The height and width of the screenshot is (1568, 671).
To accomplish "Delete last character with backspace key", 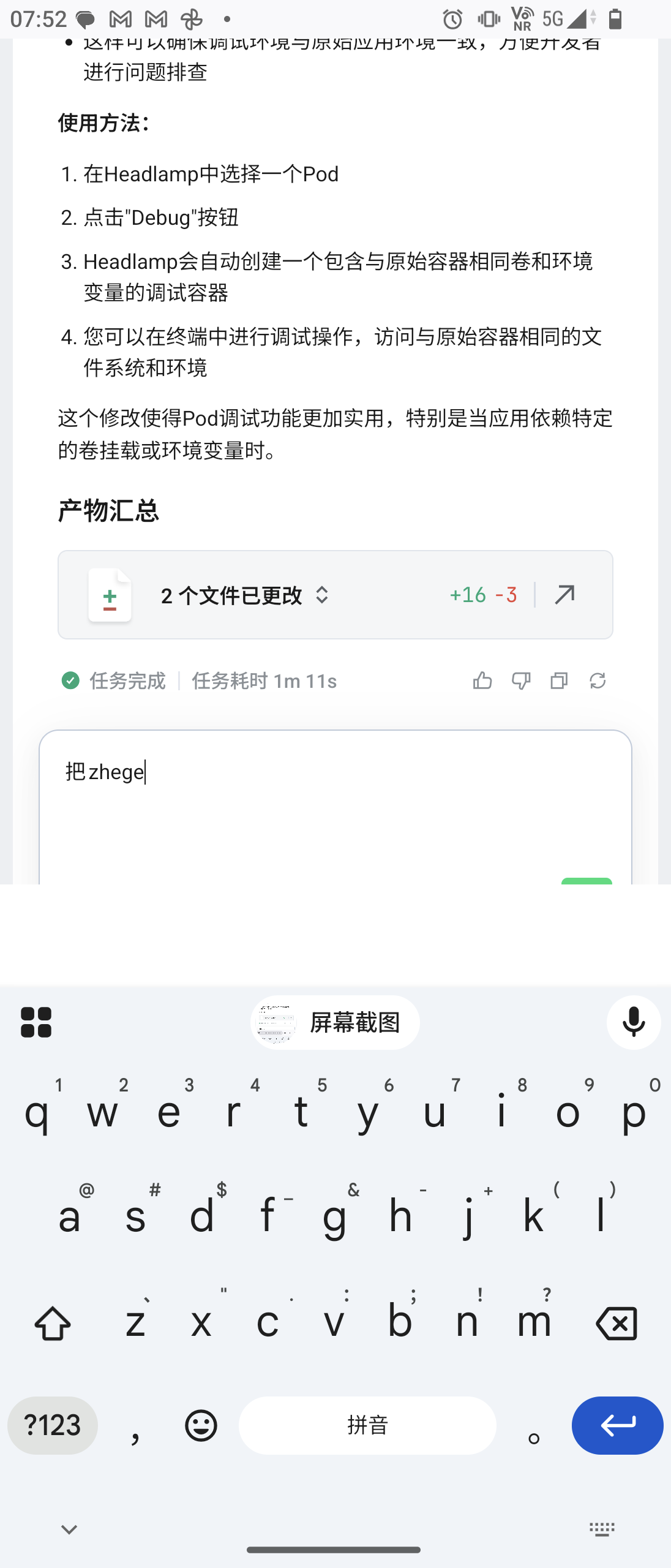I will coord(617,1323).
